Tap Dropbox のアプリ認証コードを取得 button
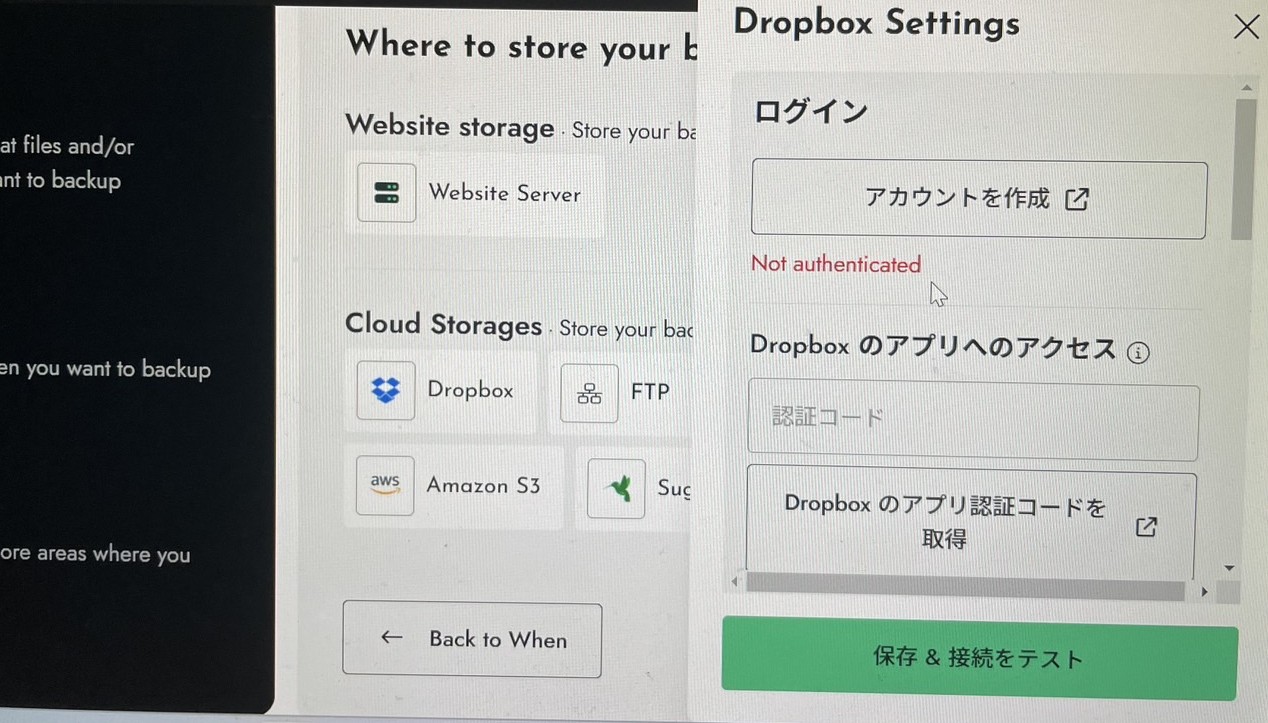 coord(970,522)
